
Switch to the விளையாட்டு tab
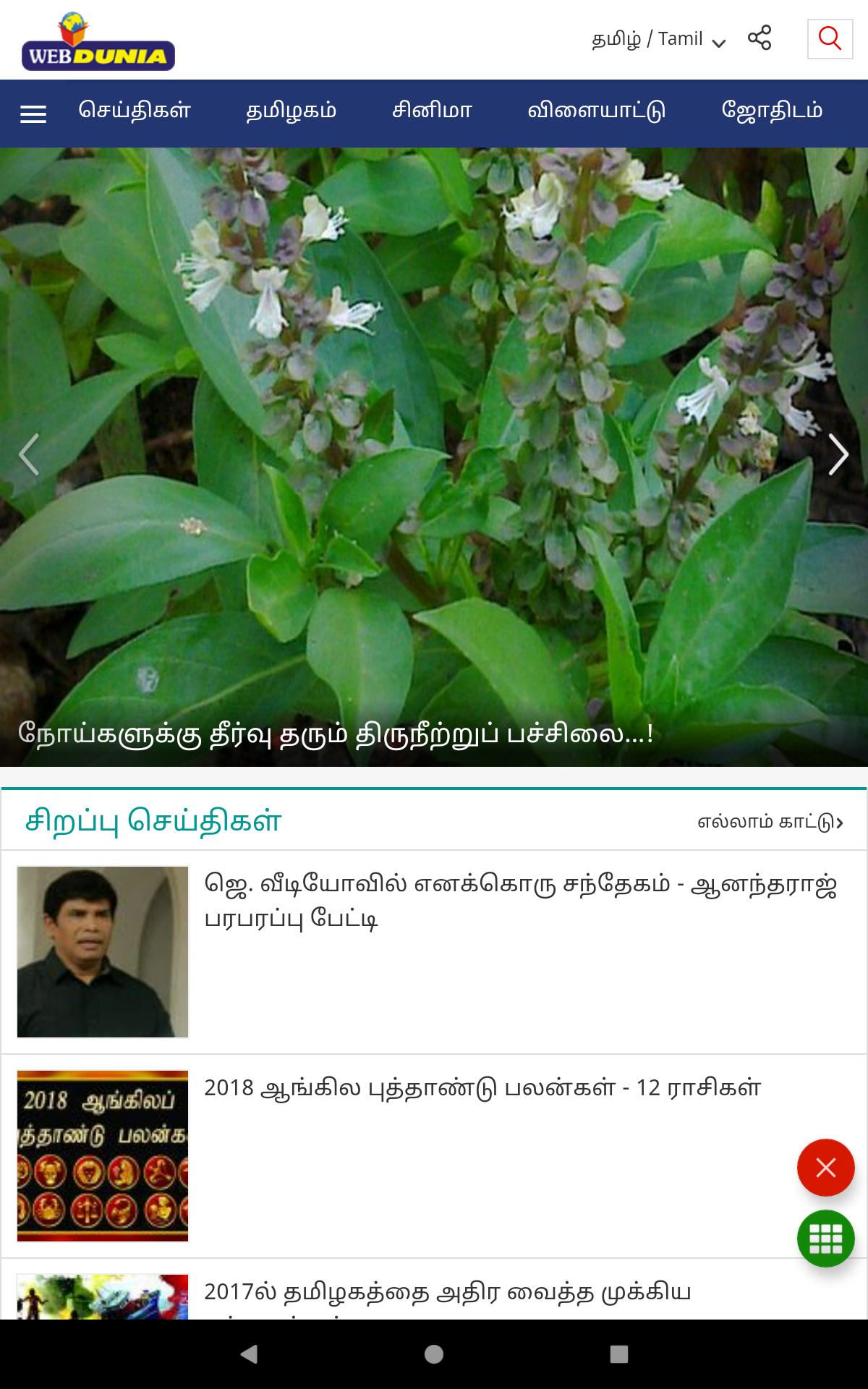596,111
